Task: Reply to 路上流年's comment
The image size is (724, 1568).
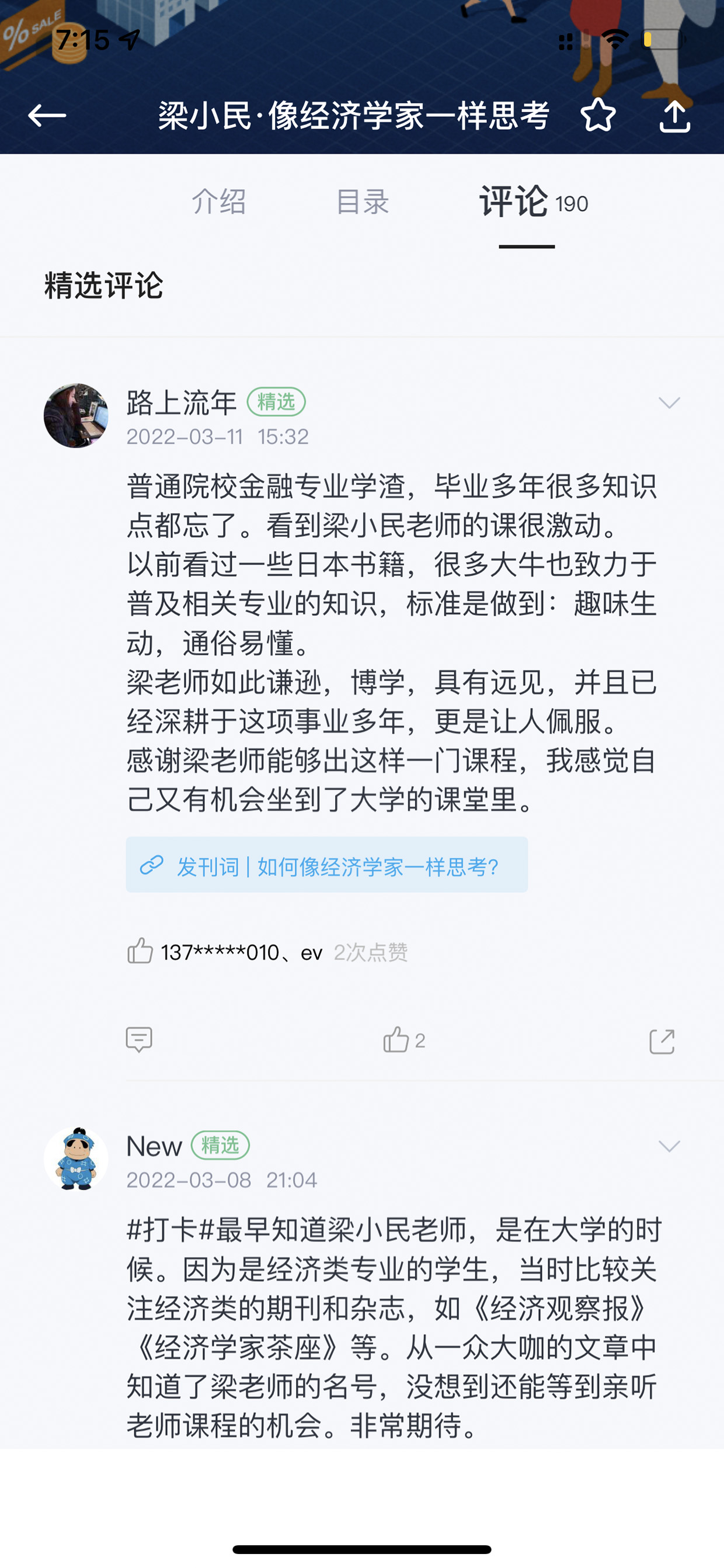Action: point(139,1040)
